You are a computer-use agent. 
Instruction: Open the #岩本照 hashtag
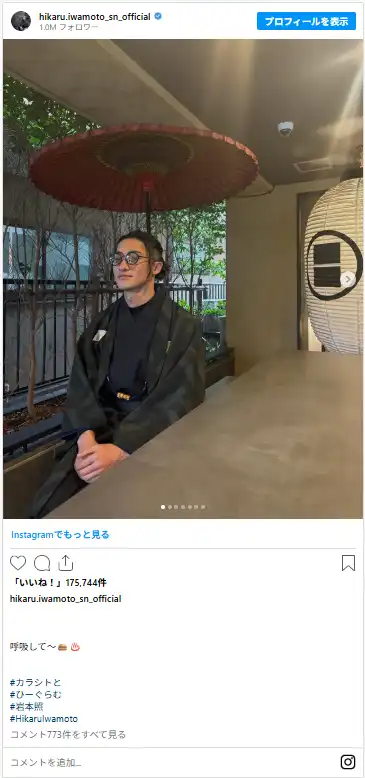[27, 706]
